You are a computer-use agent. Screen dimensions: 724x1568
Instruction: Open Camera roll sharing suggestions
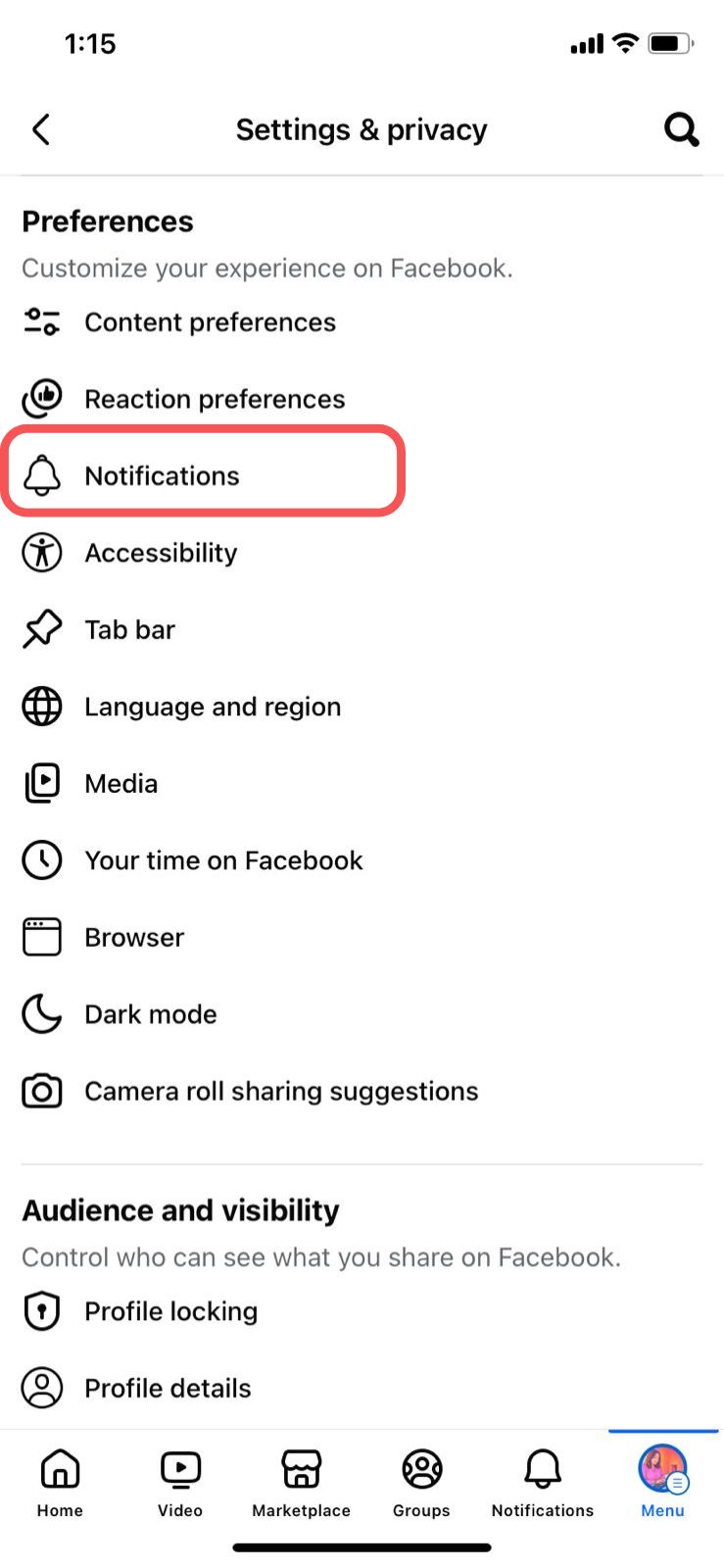(362, 1091)
